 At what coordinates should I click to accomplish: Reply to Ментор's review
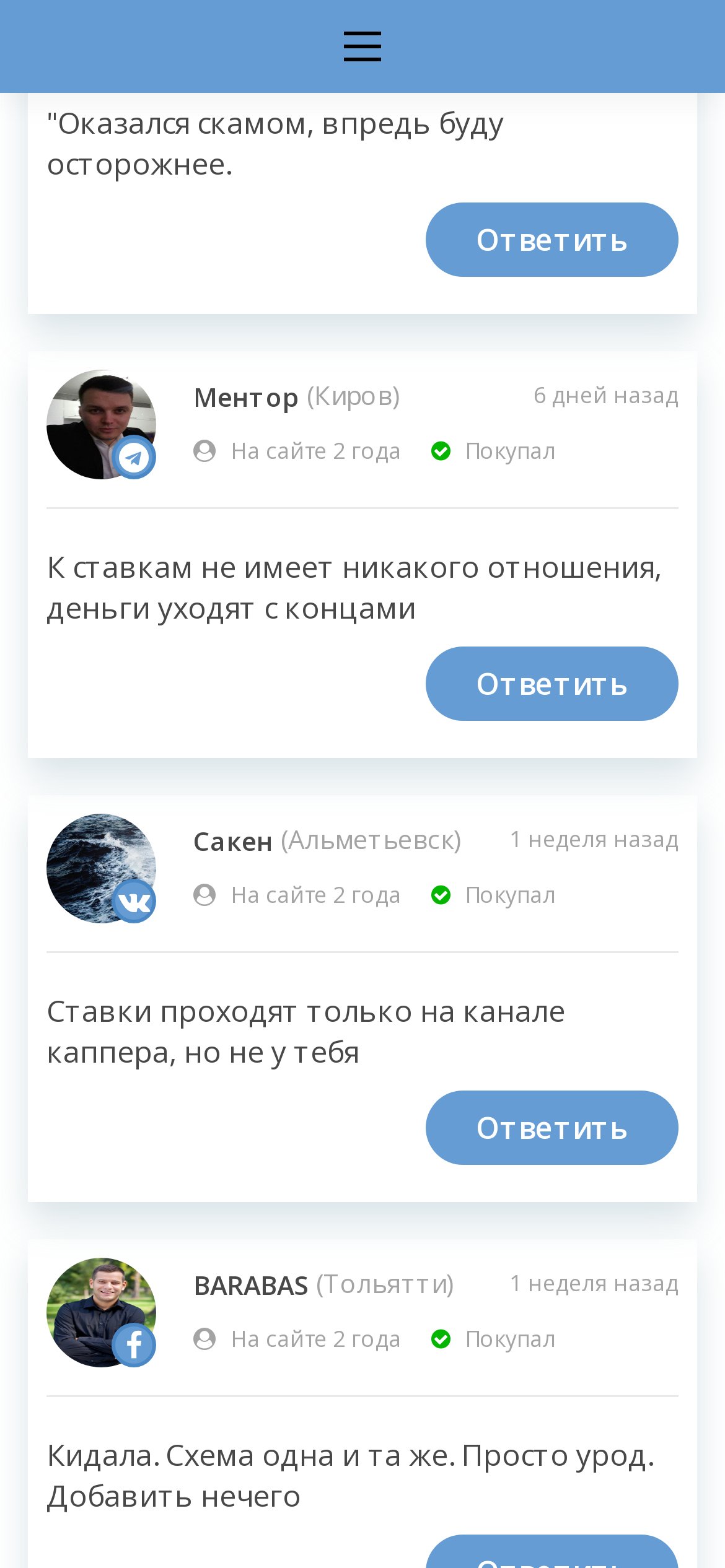click(551, 684)
